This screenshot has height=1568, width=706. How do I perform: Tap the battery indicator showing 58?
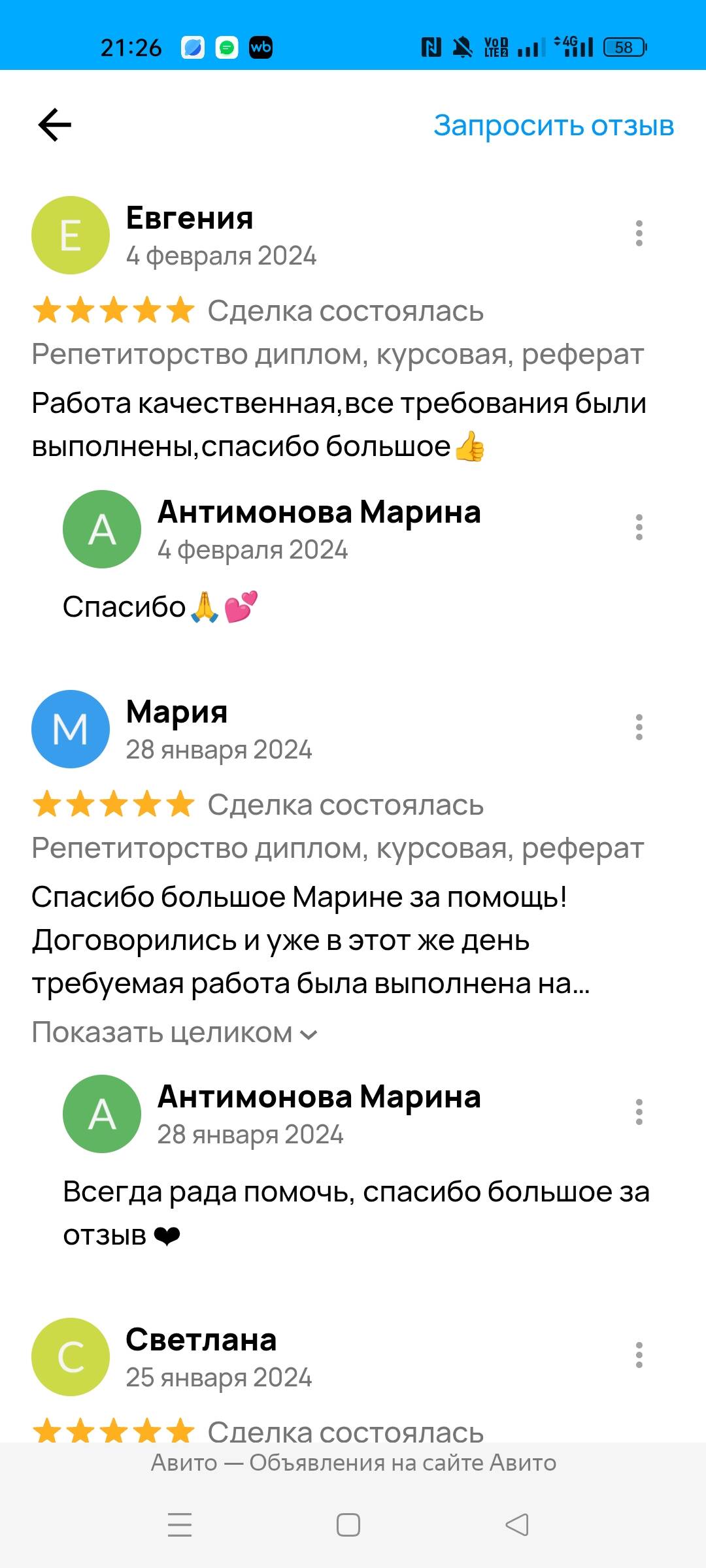point(626,46)
